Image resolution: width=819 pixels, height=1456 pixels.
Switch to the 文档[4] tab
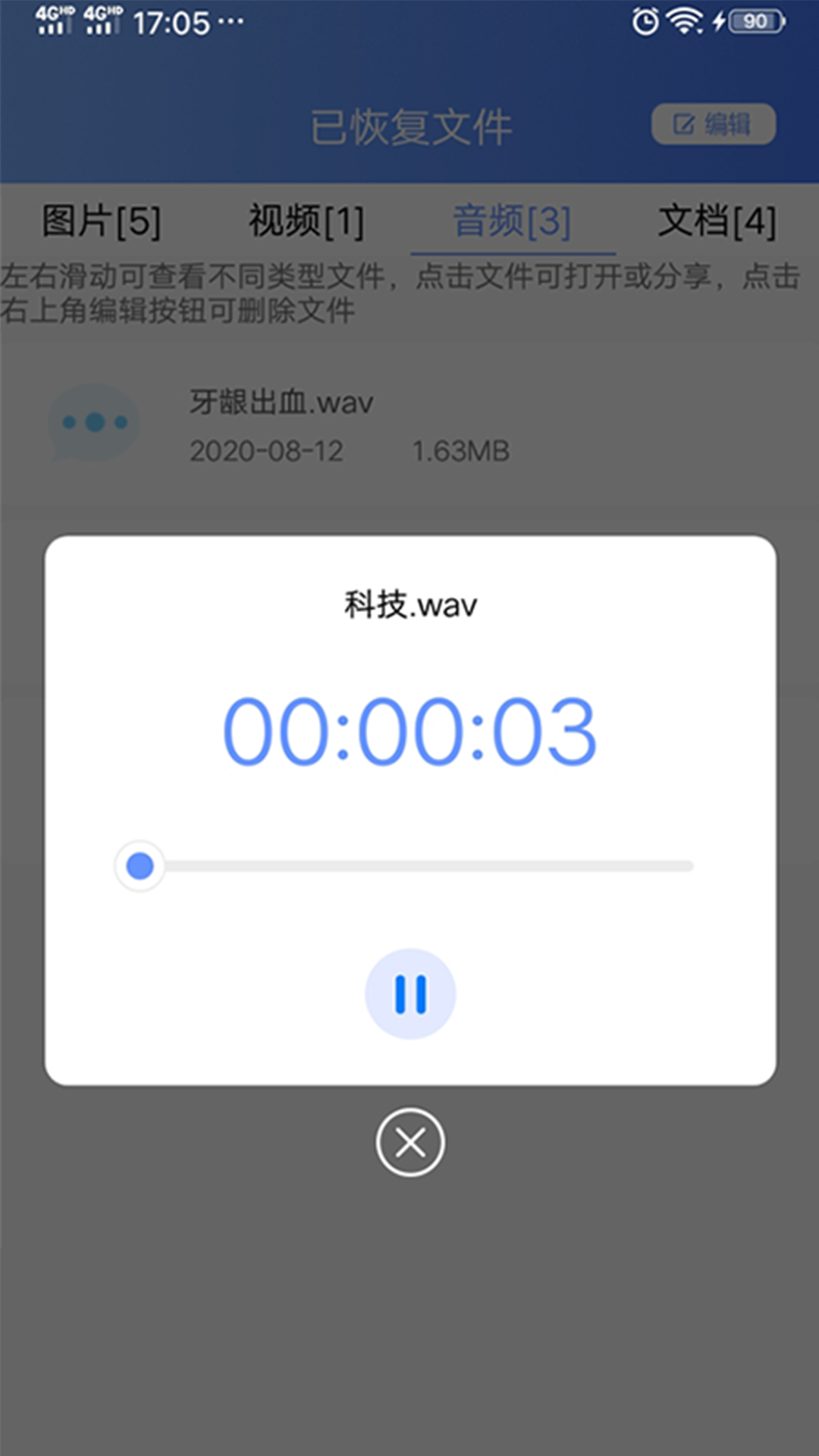717,221
